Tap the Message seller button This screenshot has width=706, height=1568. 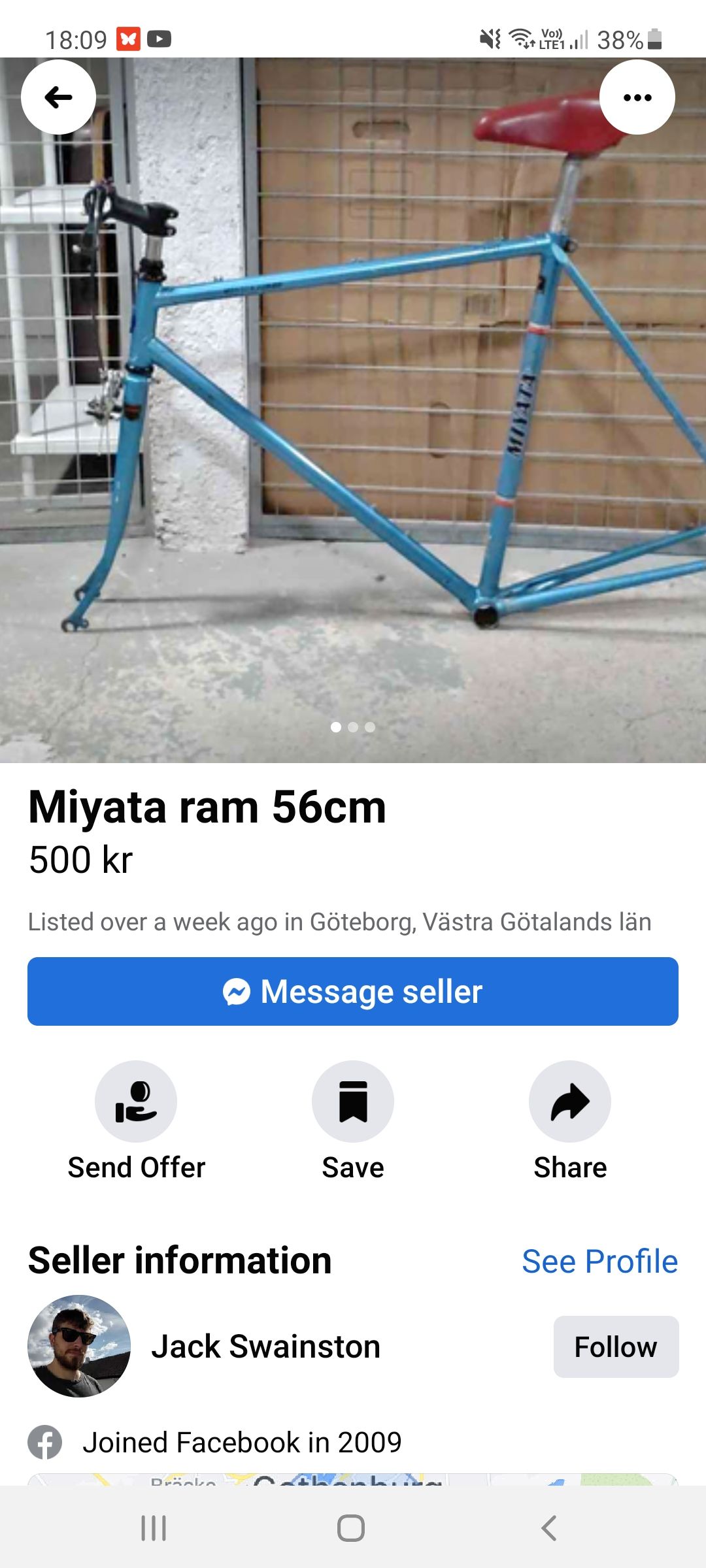352,991
